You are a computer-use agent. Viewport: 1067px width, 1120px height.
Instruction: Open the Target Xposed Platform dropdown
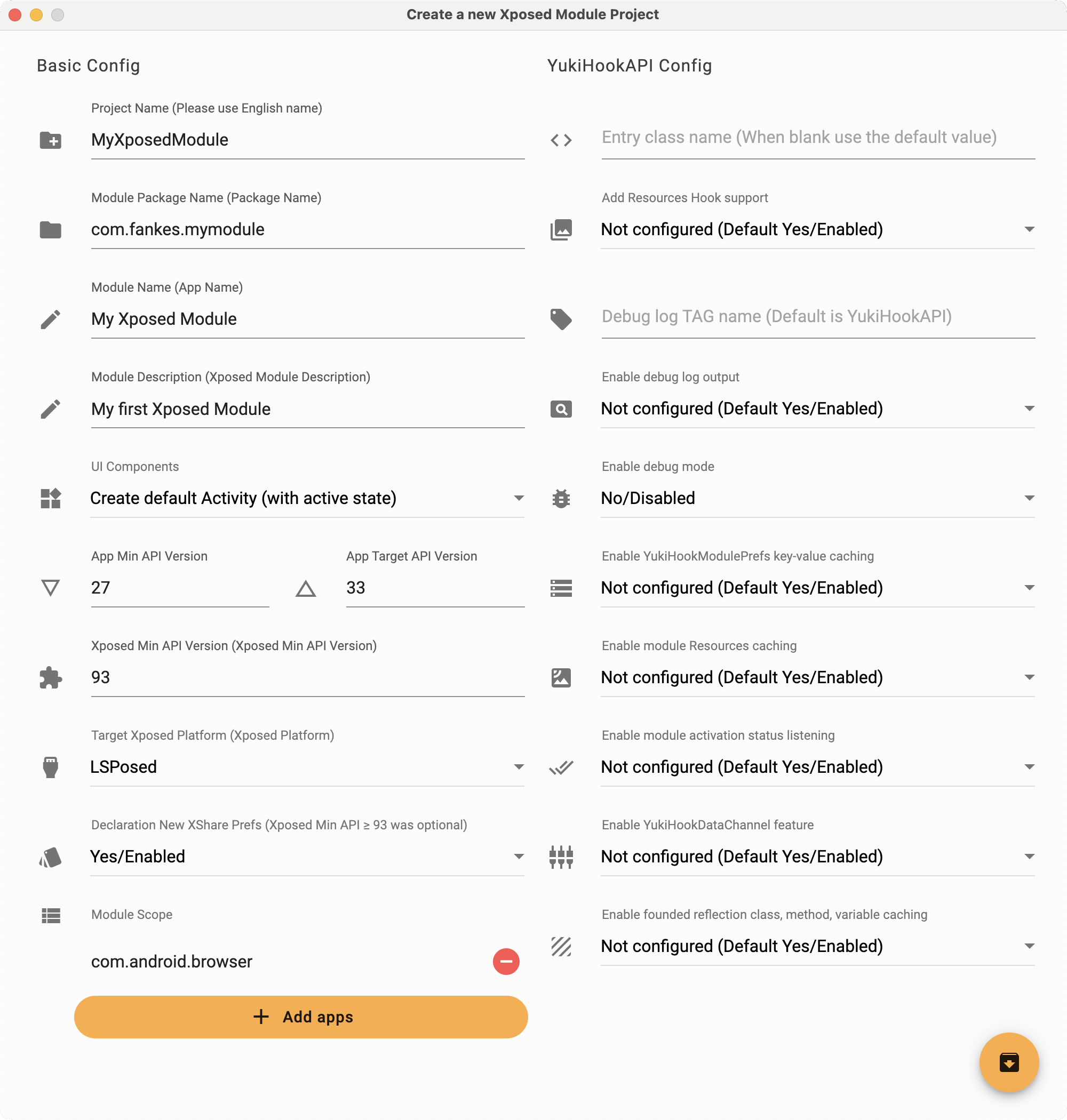307,767
